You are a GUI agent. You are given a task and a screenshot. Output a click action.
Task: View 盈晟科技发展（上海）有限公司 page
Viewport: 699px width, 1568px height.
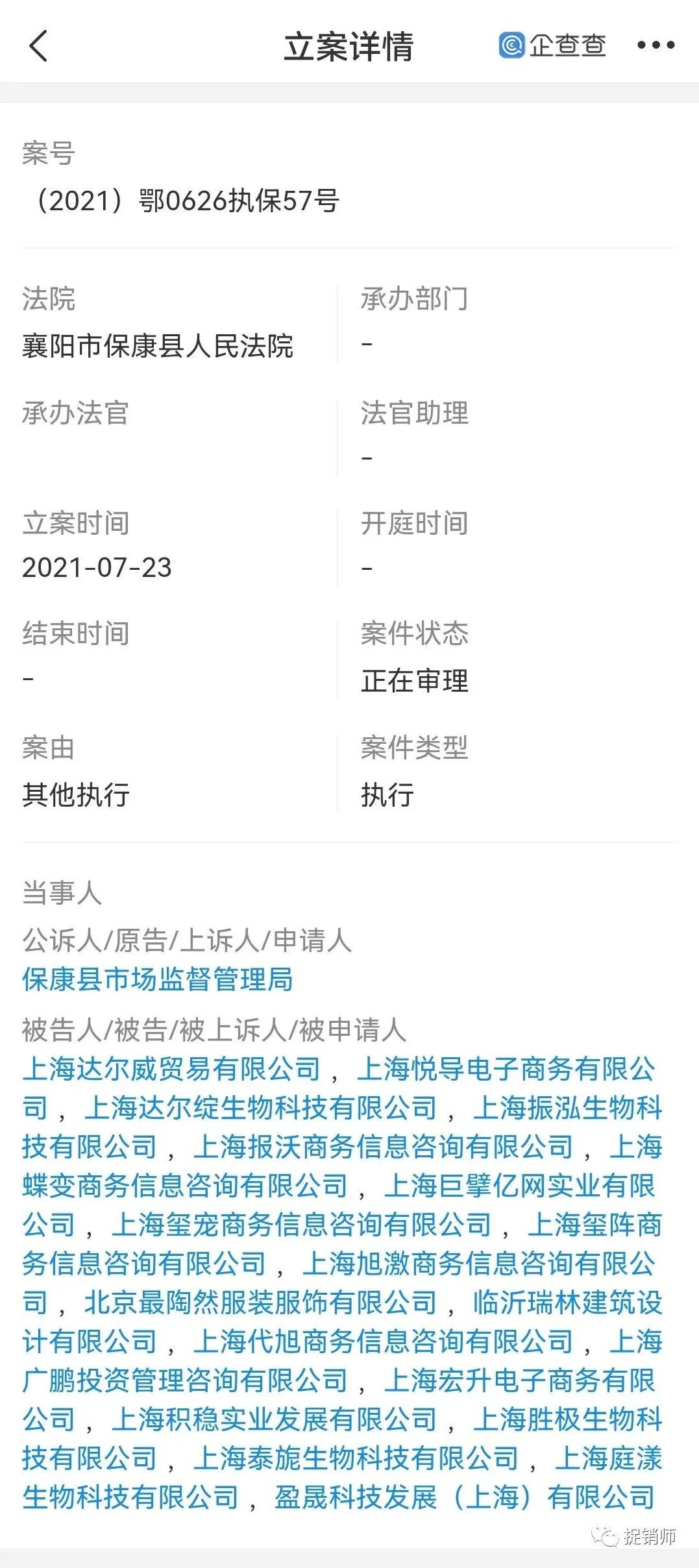[465, 1497]
